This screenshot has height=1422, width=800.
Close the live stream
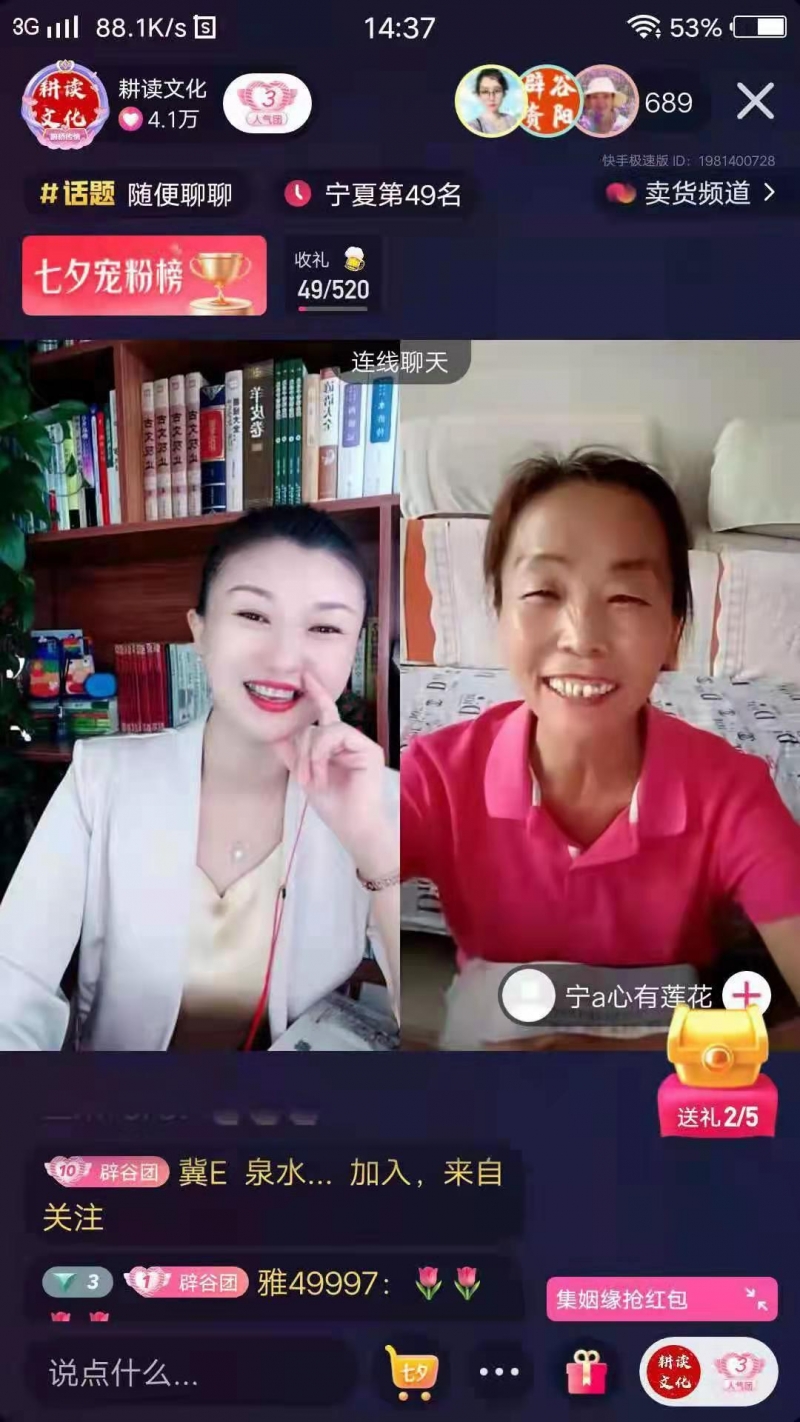click(755, 102)
